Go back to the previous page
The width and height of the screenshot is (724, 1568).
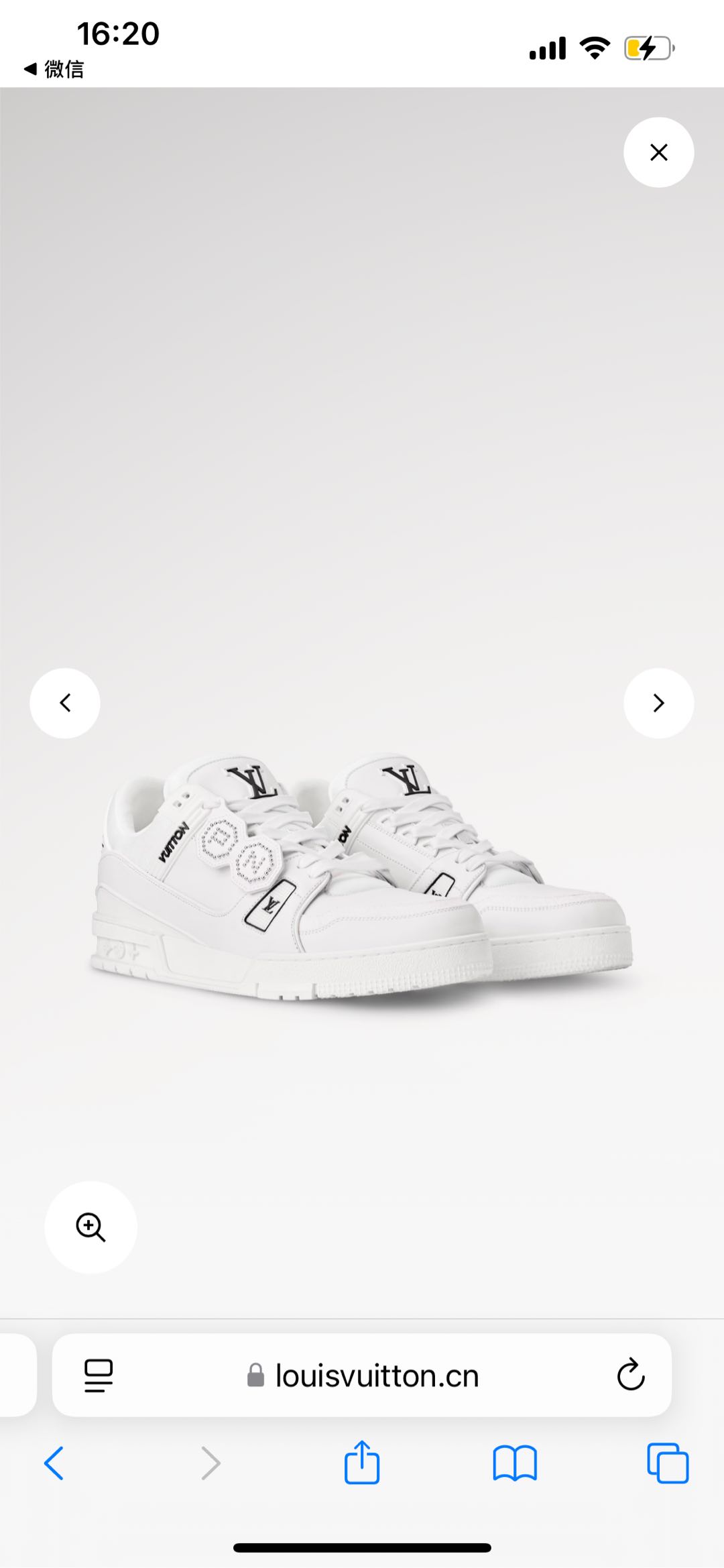tap(54, 1463)
